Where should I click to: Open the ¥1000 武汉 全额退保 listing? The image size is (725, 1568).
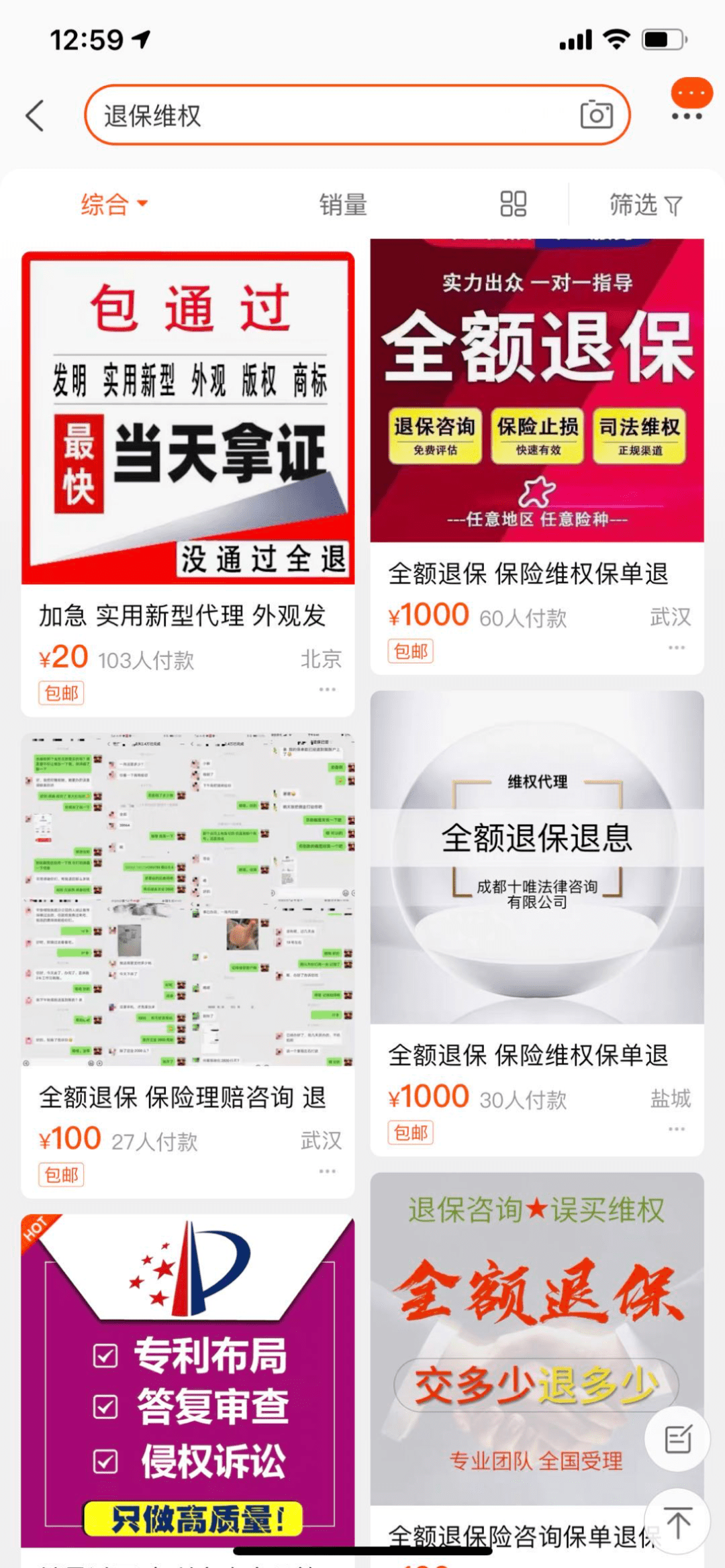click(537, 456)
